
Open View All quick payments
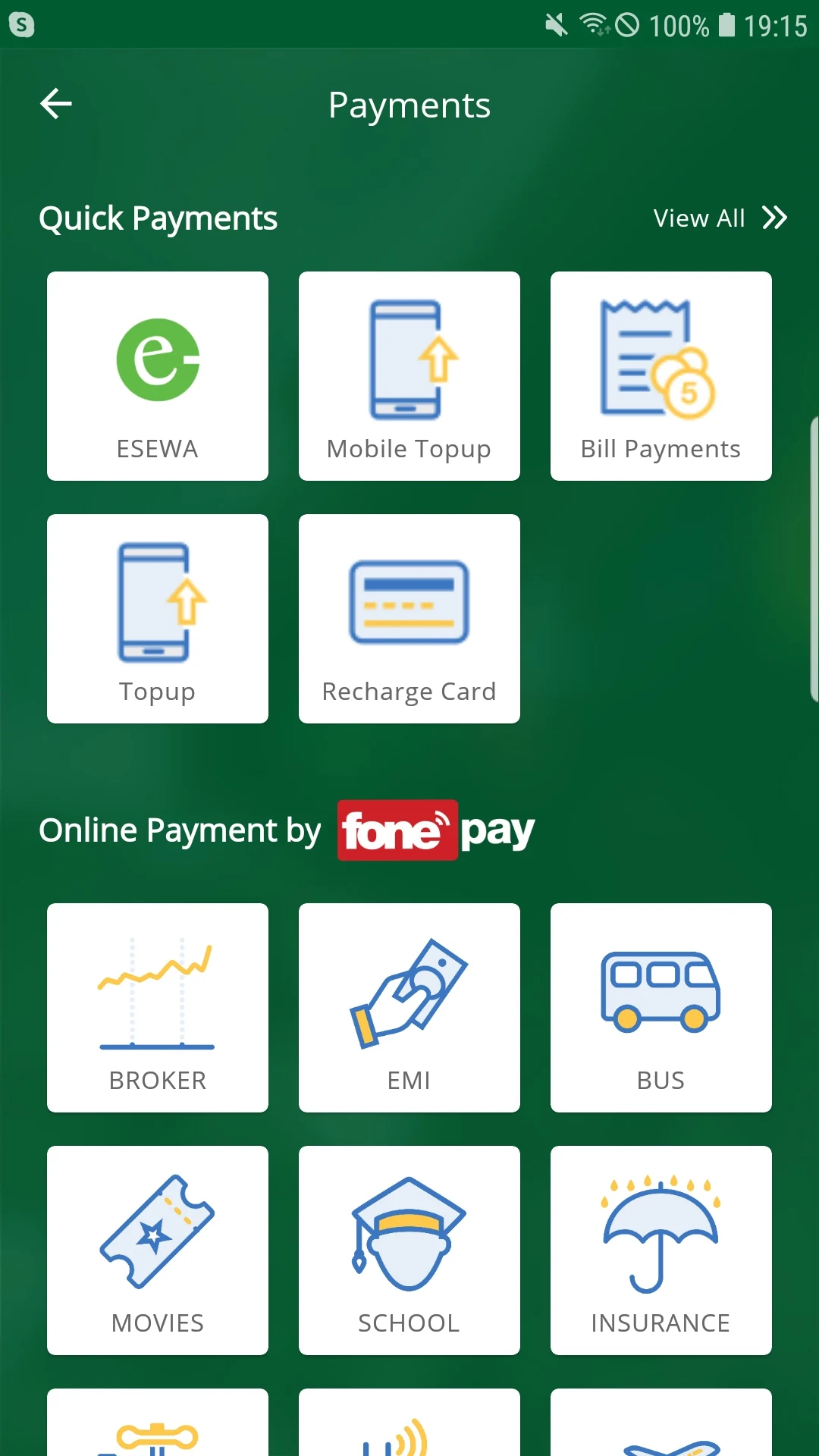pyautogui.click(x=720, y=218)
